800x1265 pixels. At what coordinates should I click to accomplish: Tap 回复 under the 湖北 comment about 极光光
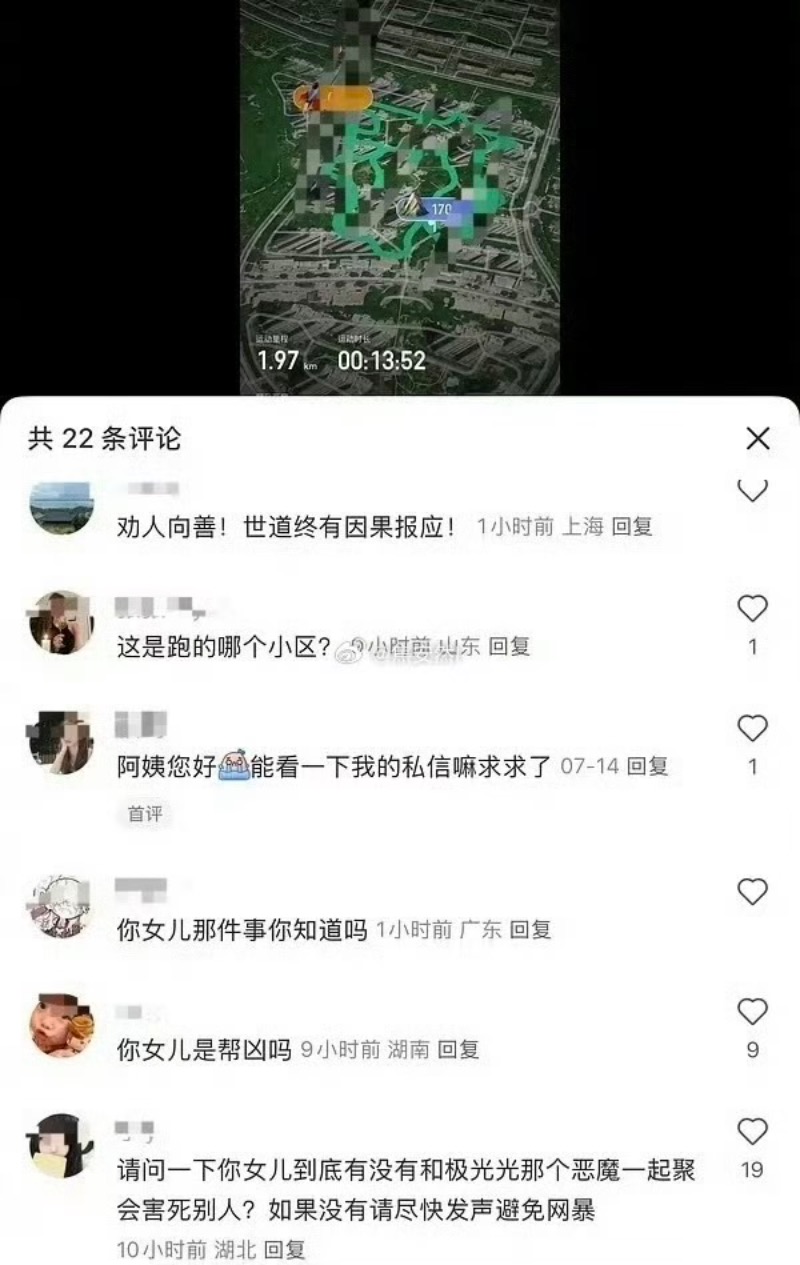click(x=284, y=1249)
